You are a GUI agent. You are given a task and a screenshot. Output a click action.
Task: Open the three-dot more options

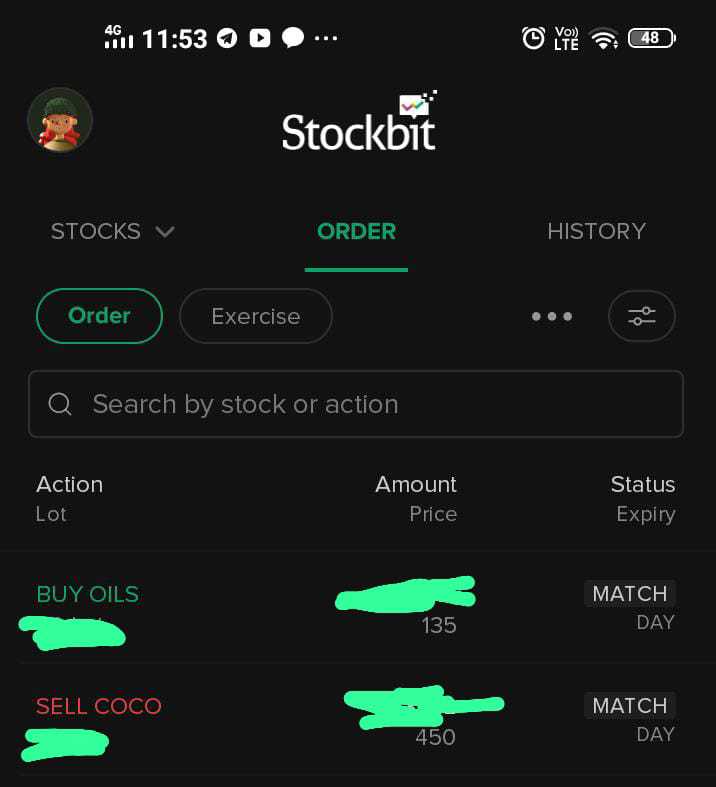552,316
